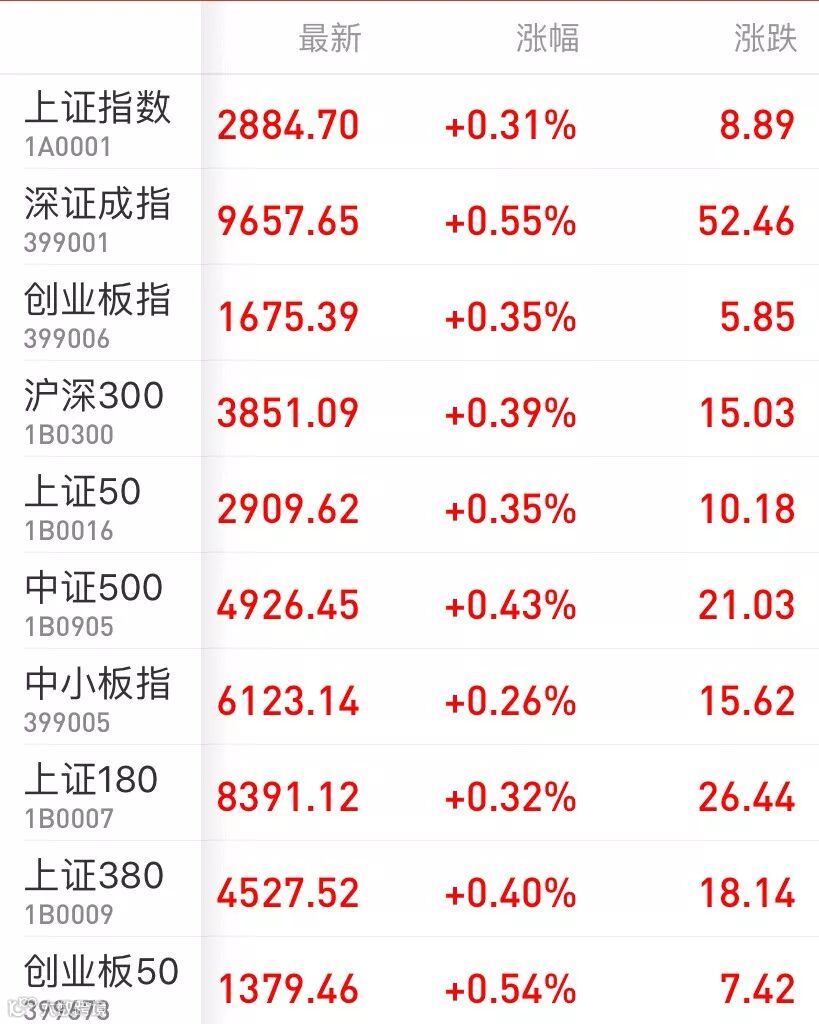Open the 上证380 index row

pos(410,889)
